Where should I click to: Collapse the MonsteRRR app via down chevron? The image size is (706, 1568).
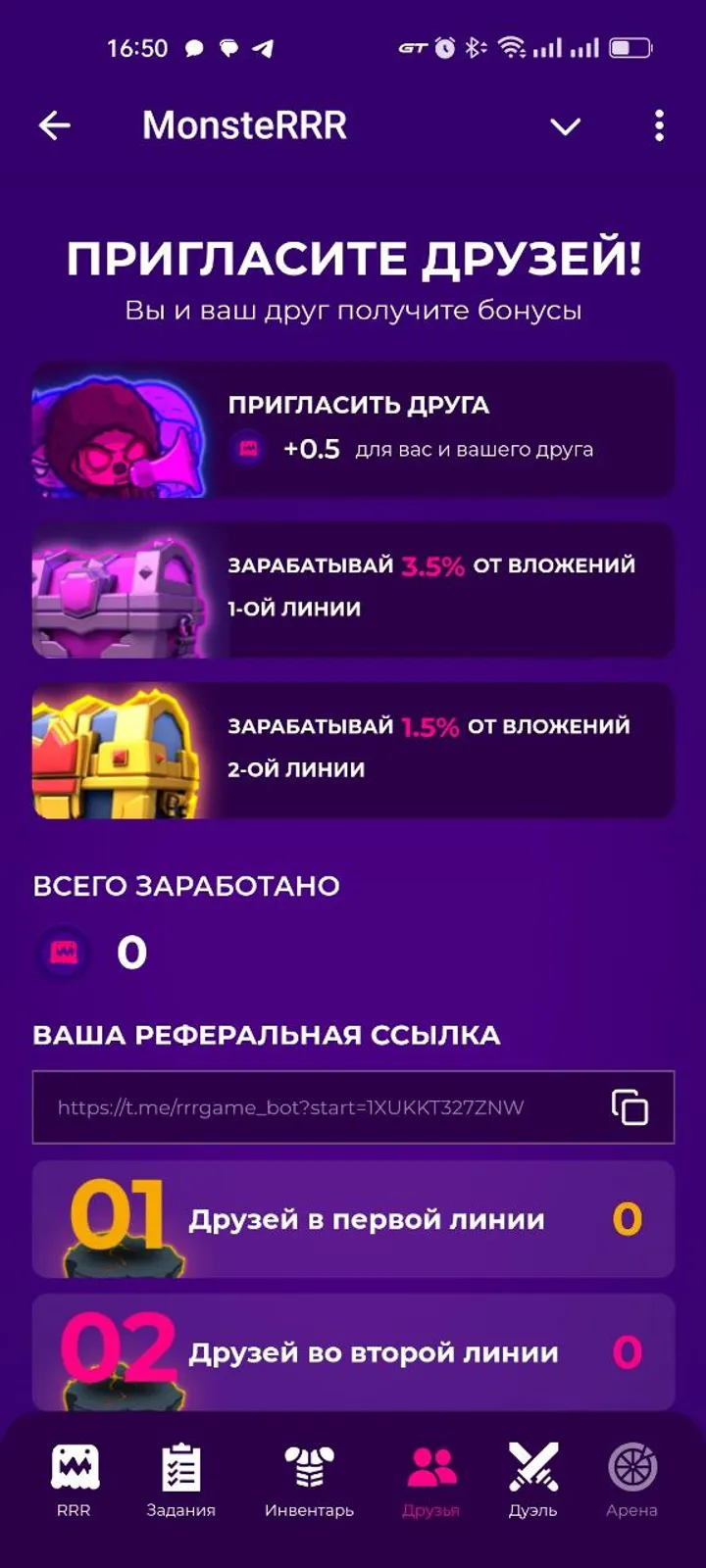point(564,127)
